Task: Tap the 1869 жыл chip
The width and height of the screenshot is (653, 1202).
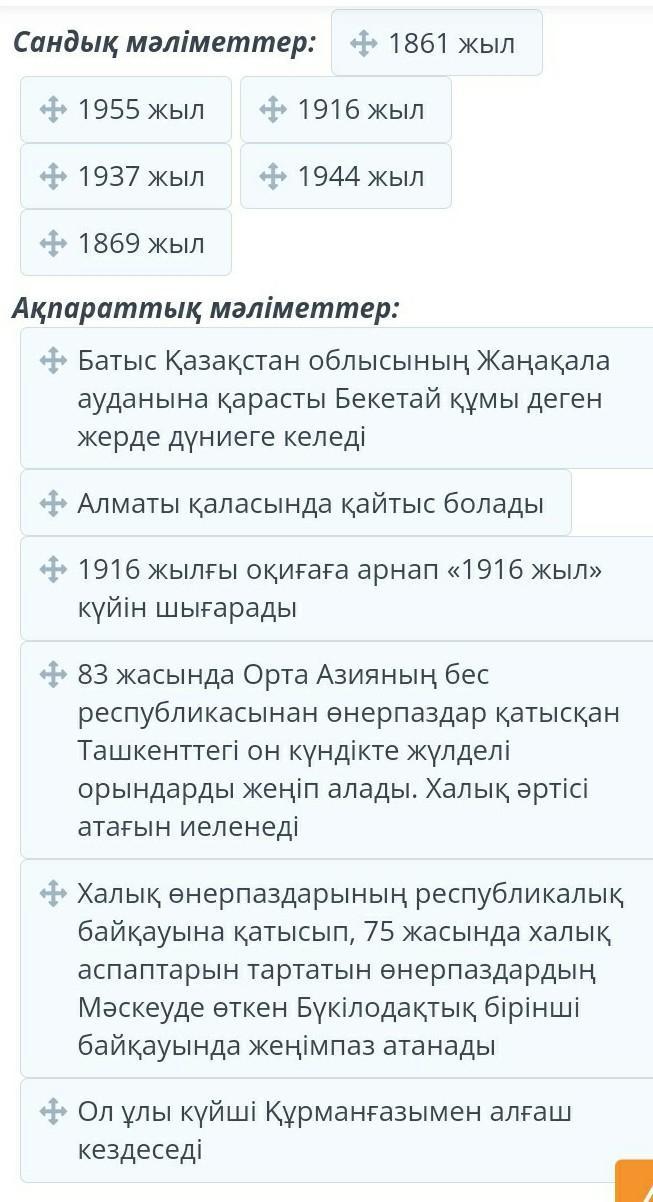Action: 126,243
